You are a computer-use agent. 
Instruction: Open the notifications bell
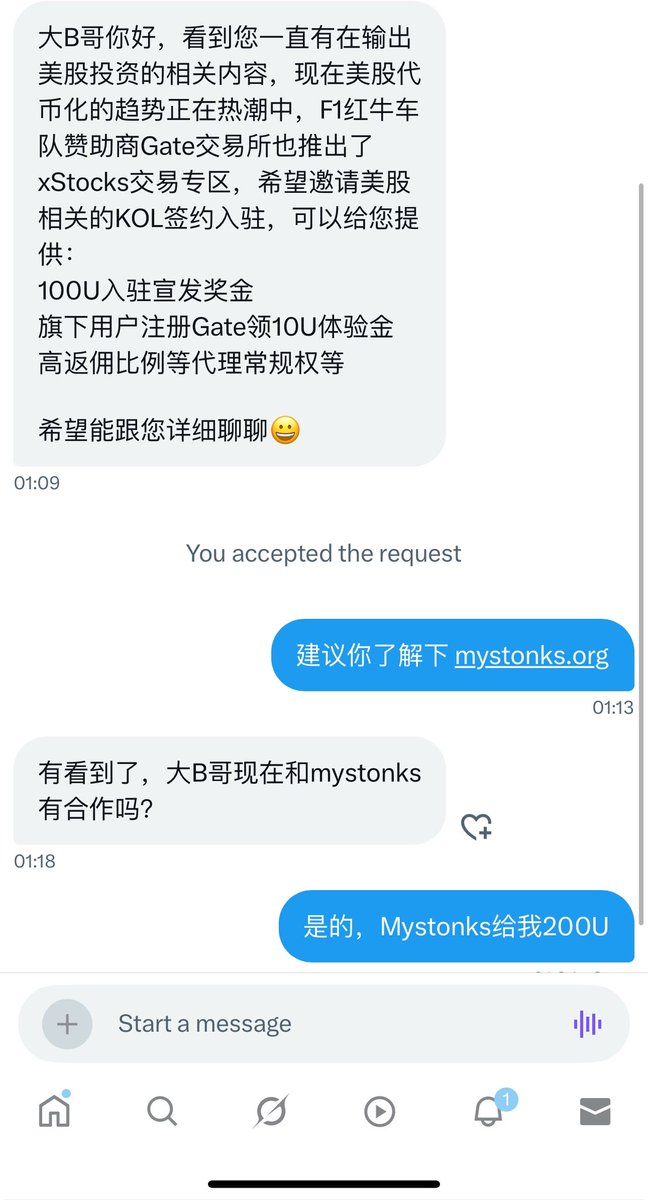pos(488,1110)
